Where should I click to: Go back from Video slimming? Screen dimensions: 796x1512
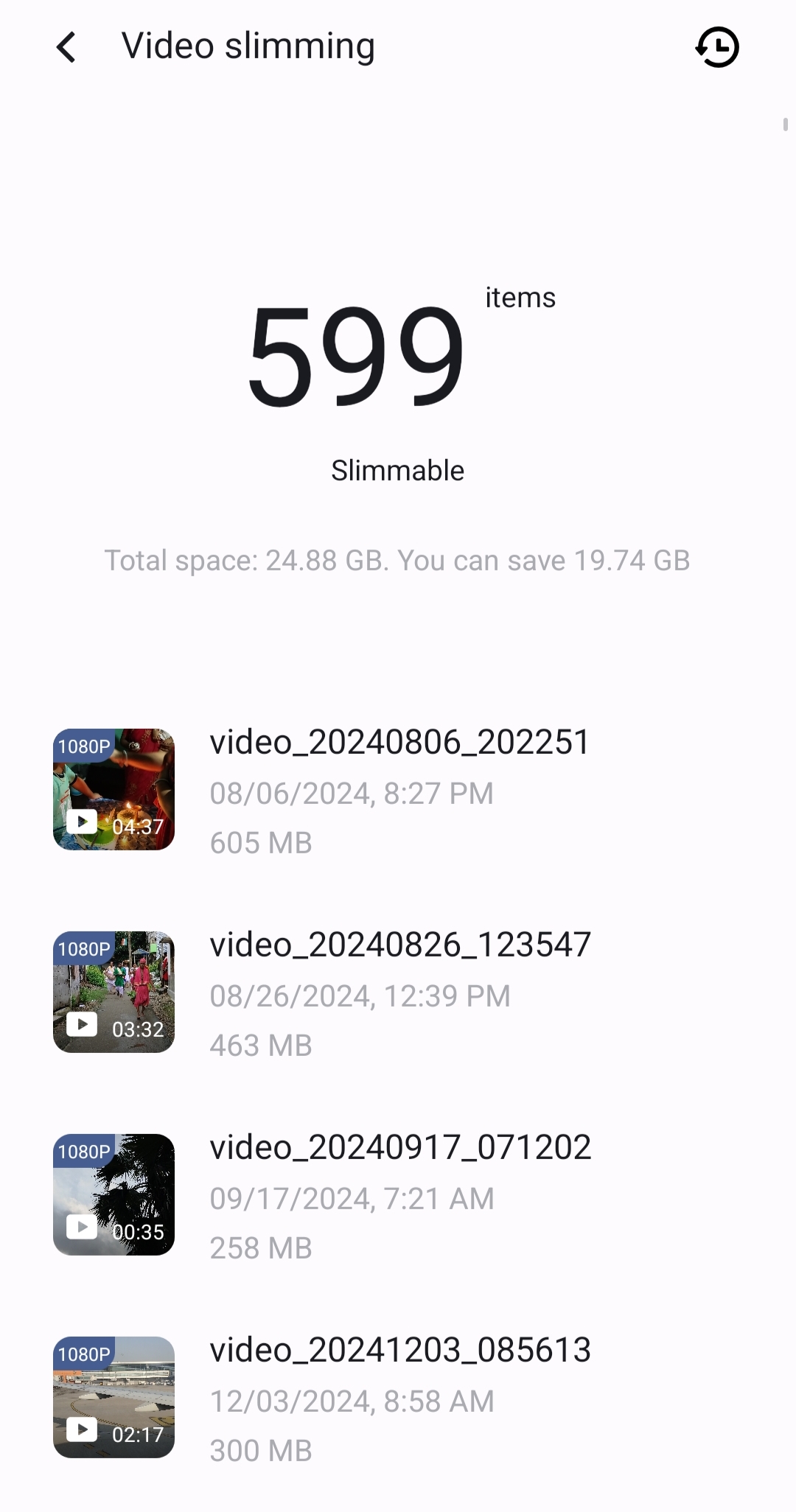pos(66,47)
